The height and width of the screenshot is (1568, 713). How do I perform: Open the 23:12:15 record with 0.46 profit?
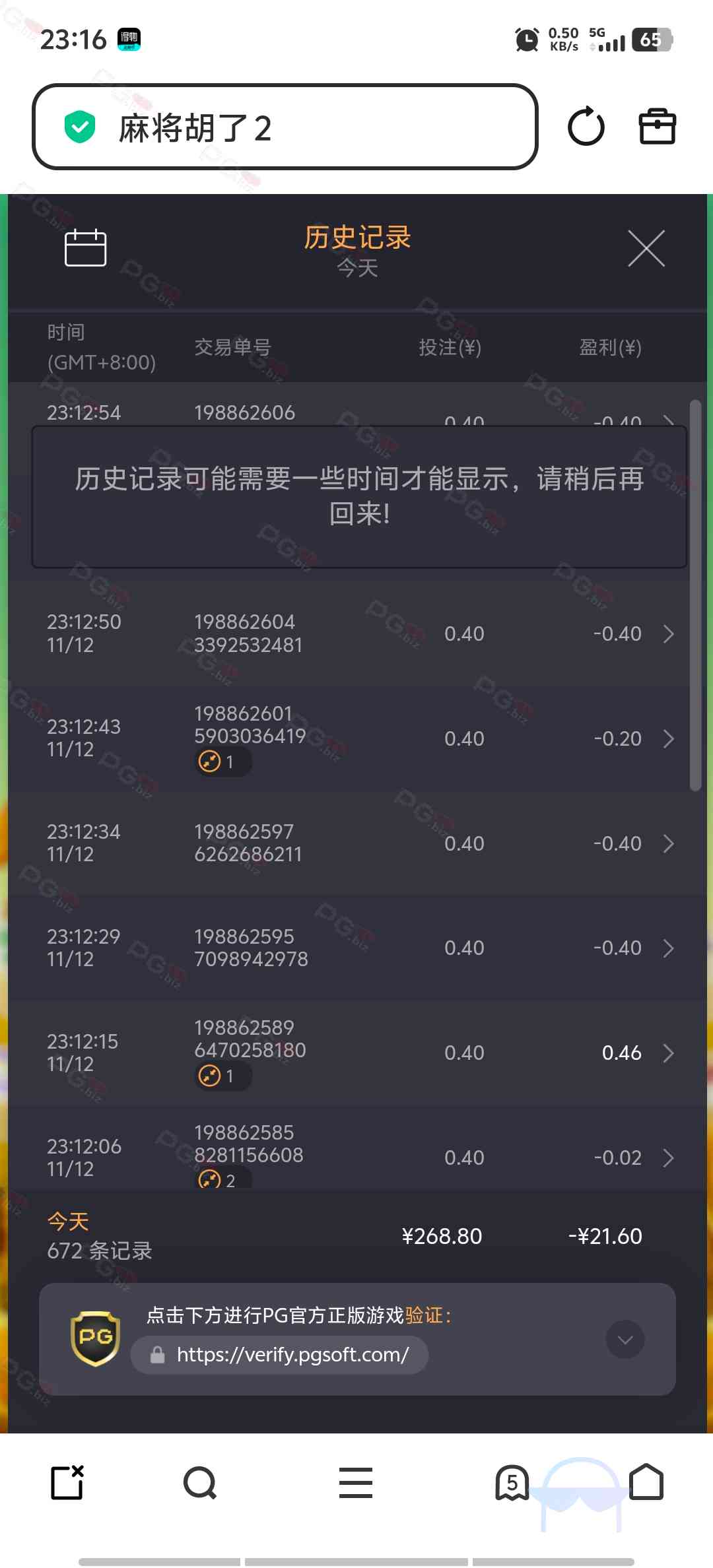pyautogui.click(x=668, y=1053)
